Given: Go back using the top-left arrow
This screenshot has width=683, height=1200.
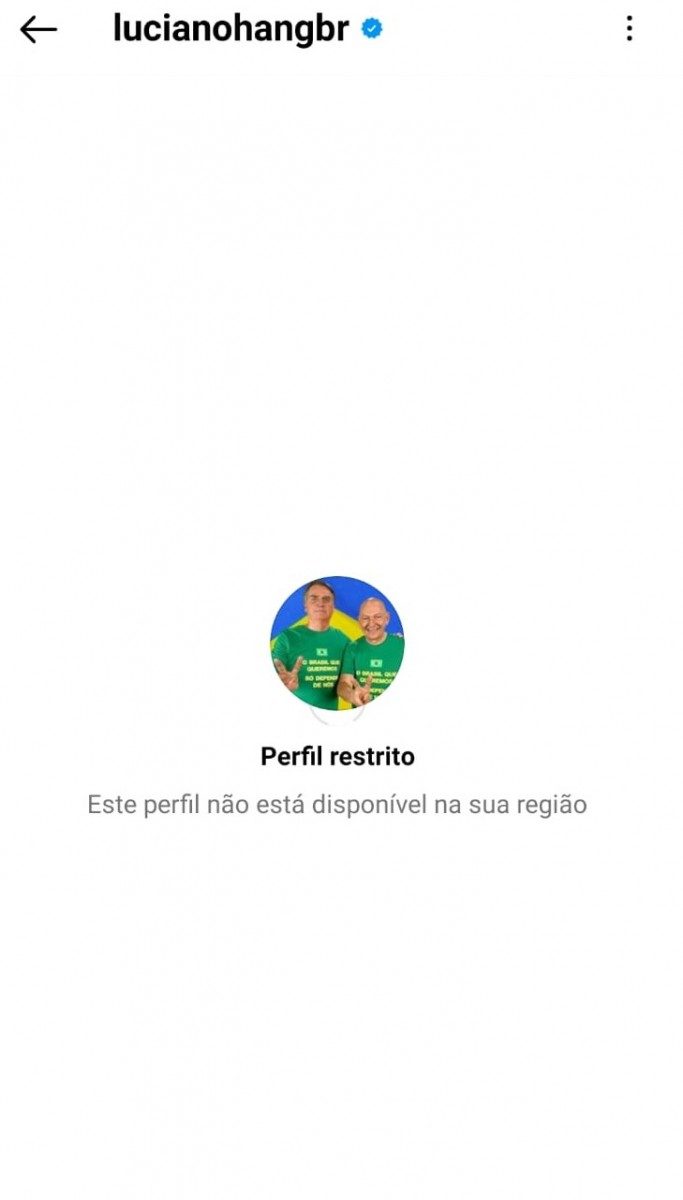Looking at the screenshot, I should click(38, 30).
